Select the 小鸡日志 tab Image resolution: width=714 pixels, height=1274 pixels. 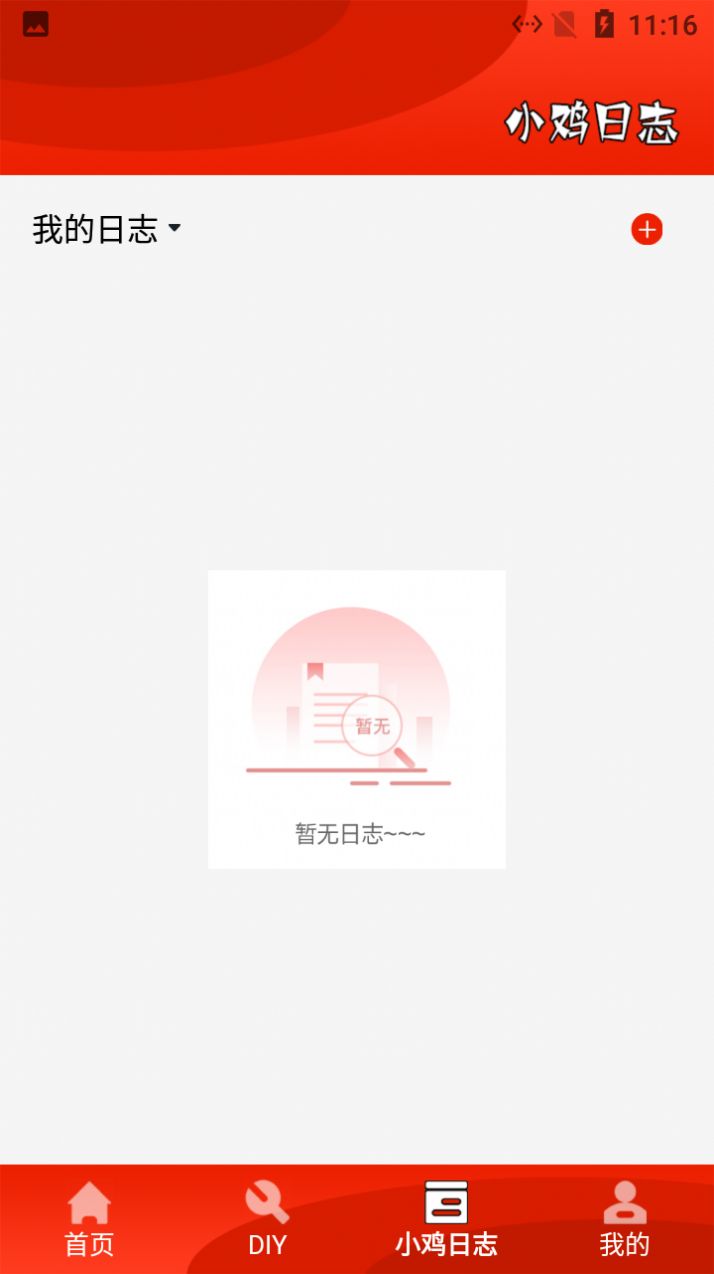tap(446, 1219)
